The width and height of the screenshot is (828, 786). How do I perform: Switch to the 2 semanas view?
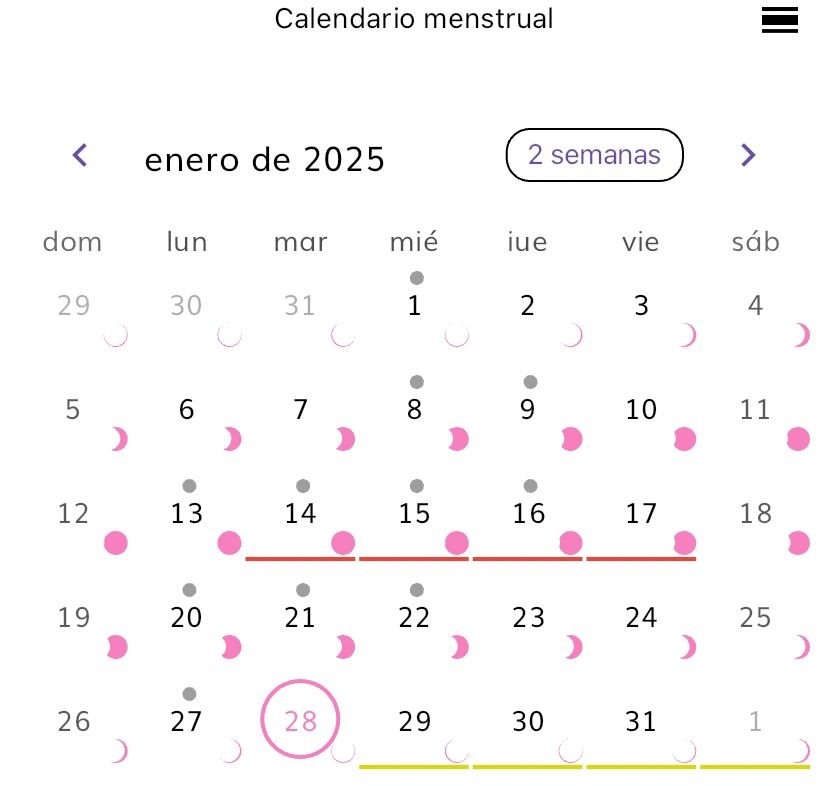[594, 155]
